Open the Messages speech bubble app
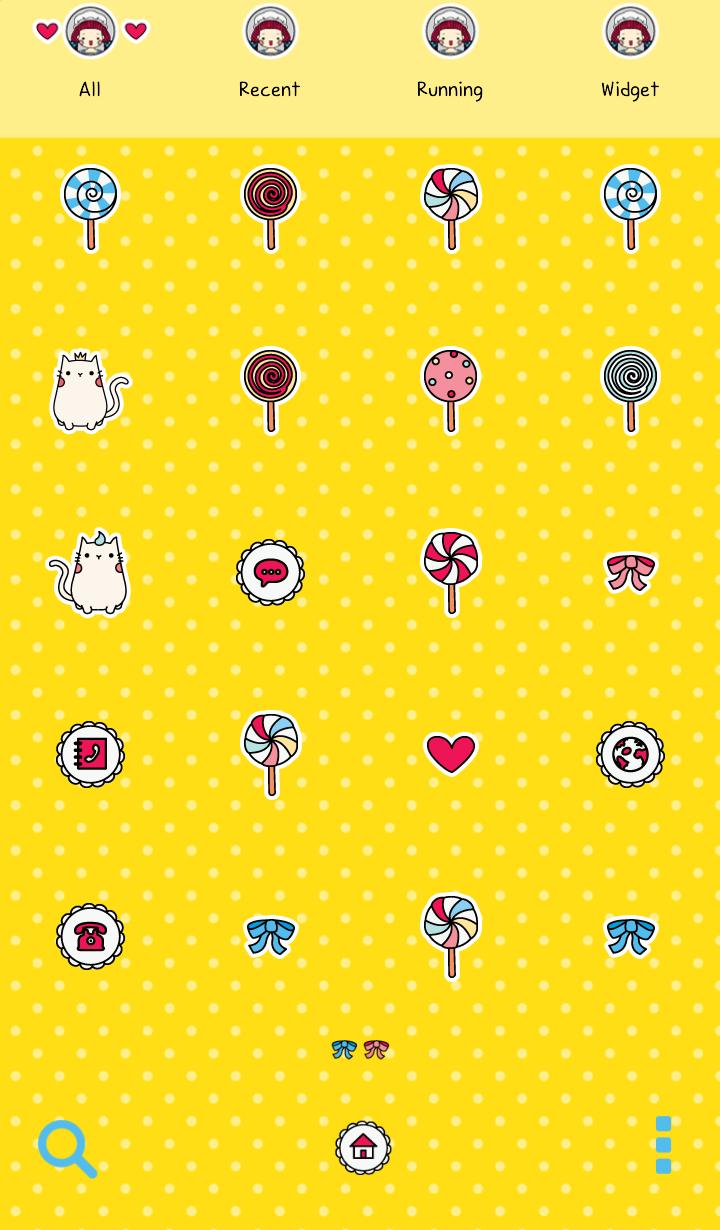The height and width of the screenshot is (1230, 720). pos(270,572)
